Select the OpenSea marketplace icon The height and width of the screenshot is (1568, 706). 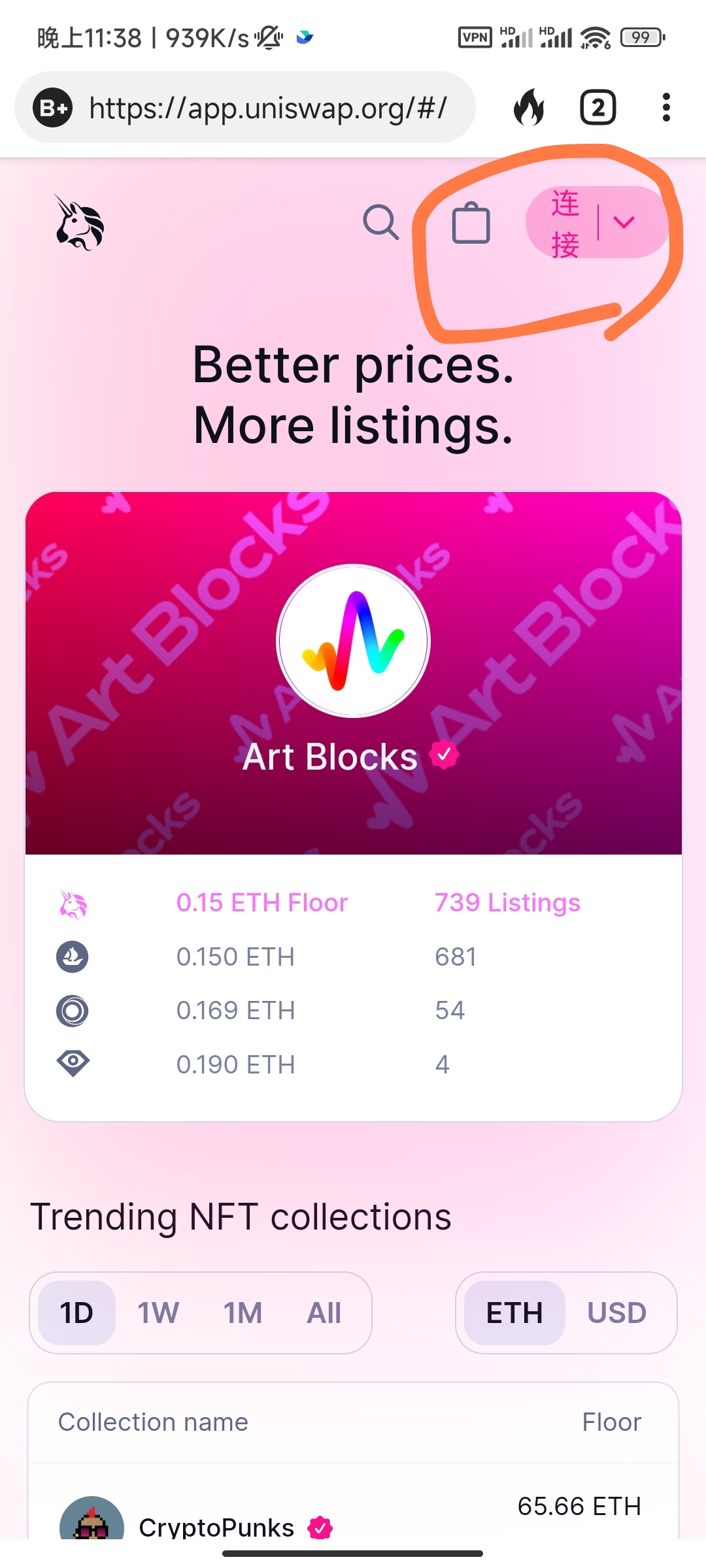73,956
